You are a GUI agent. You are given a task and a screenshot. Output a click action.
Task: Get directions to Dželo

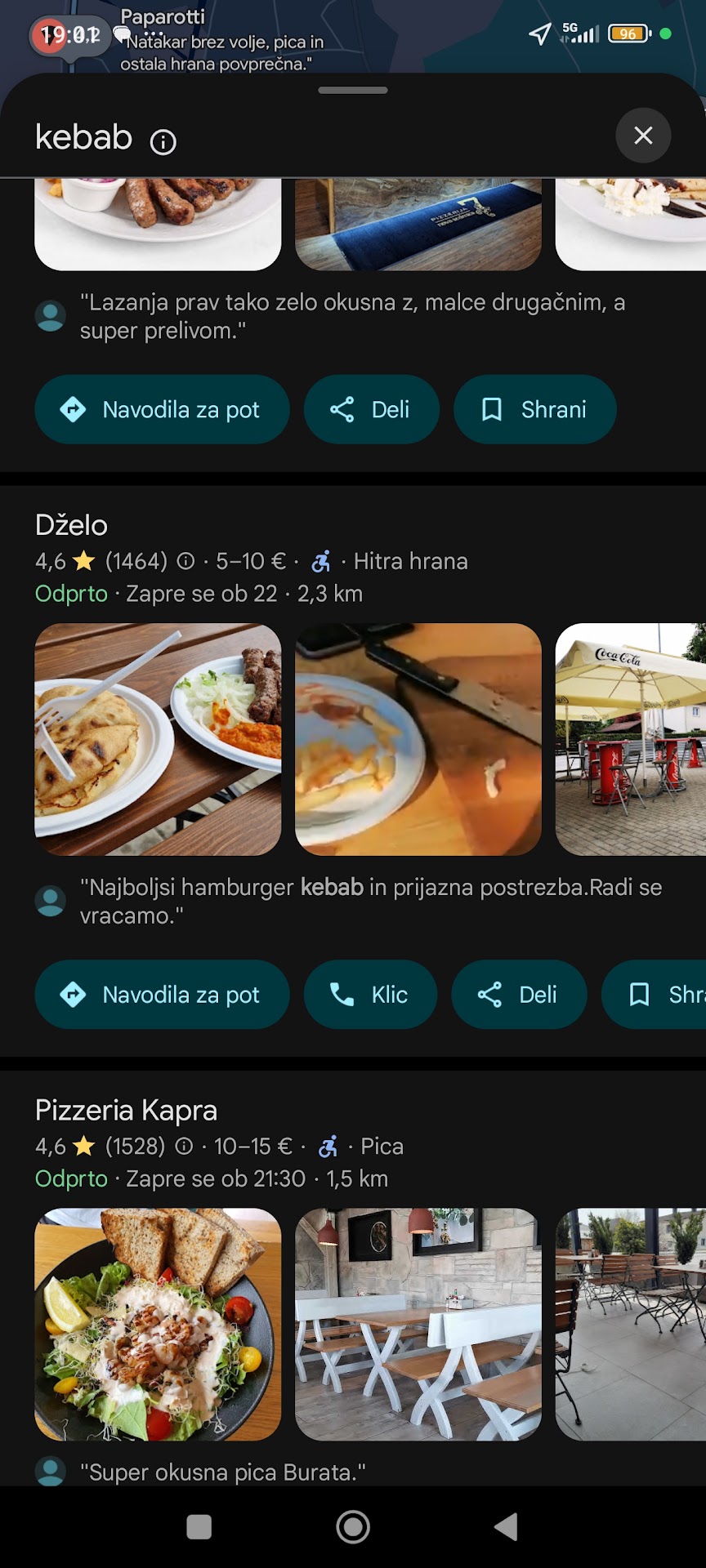click(x=162, y=995)
